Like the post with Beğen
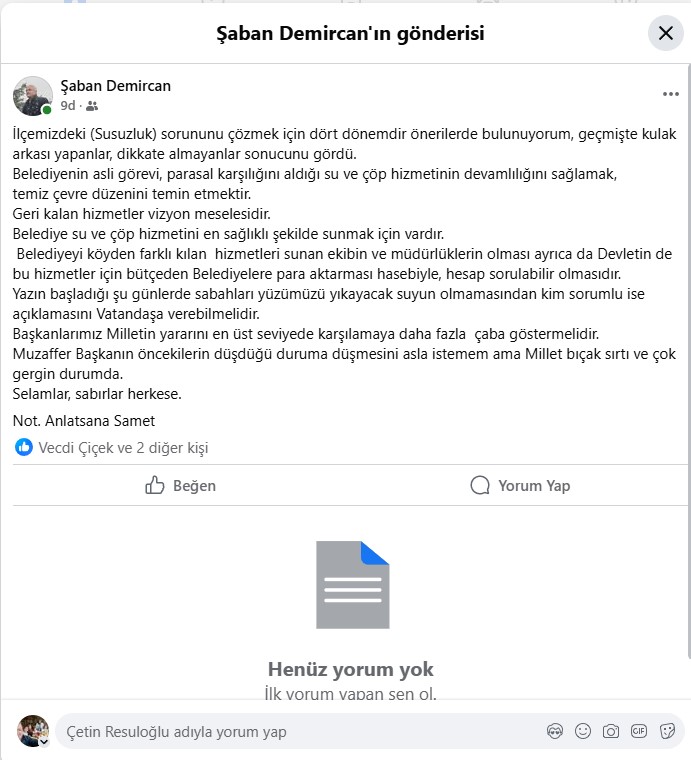Viewport: 691px width, 760px height. pyautogui.click(x=181, y=486)
